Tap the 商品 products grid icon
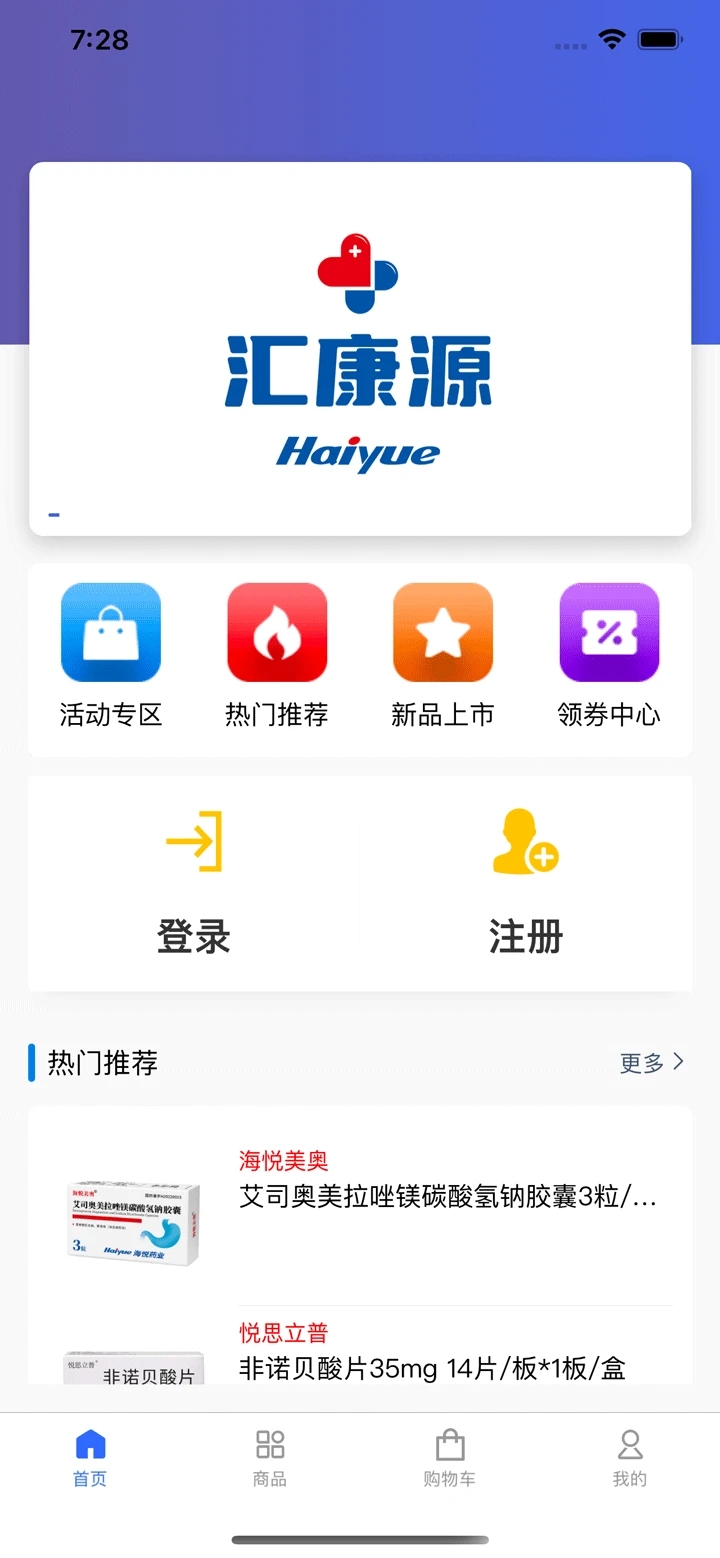The width and height of the screenshot is (720, 1558). pos(268,1441)
